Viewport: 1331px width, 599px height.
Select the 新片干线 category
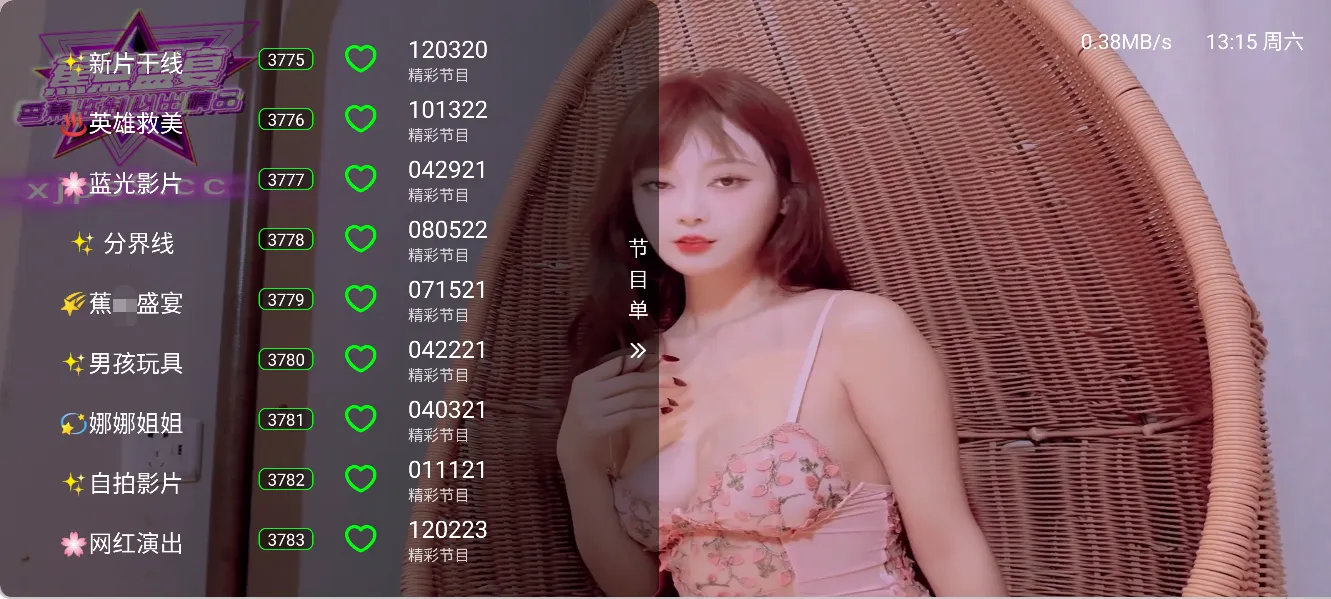coord(124,64)
